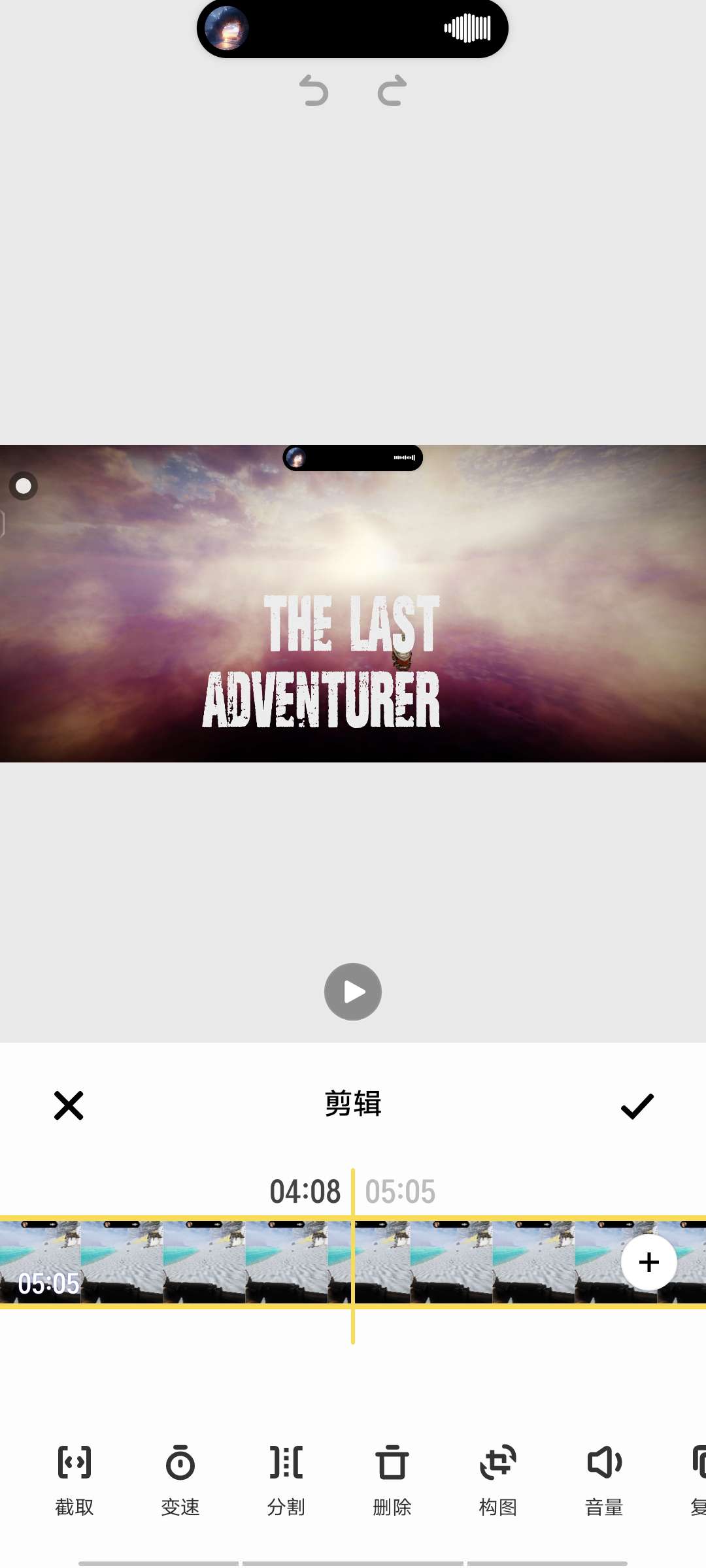The image size is (706, 1568).
Task: Confirm edits with the checkmark
Action: (637, 1105)
